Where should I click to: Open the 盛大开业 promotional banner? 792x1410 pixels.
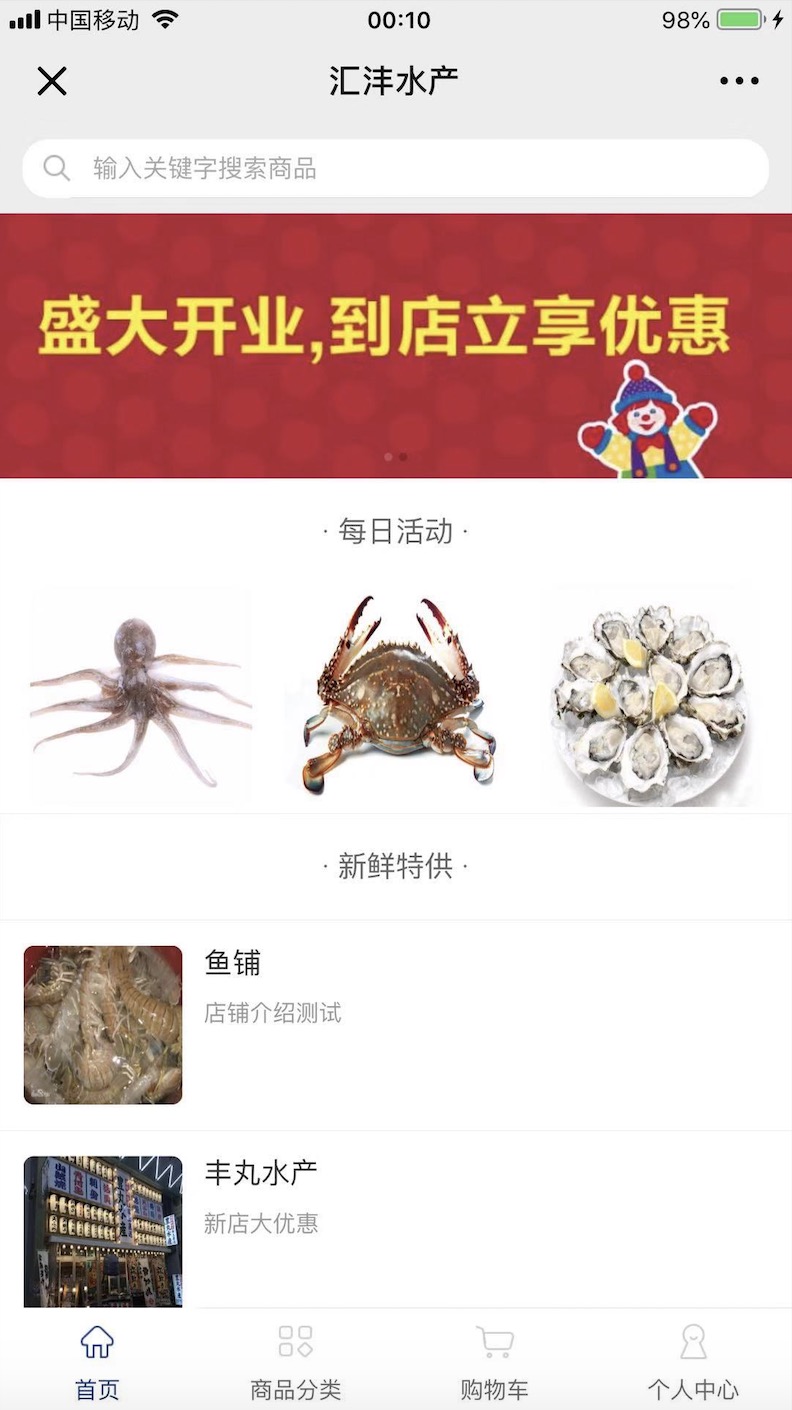point(396,345)
